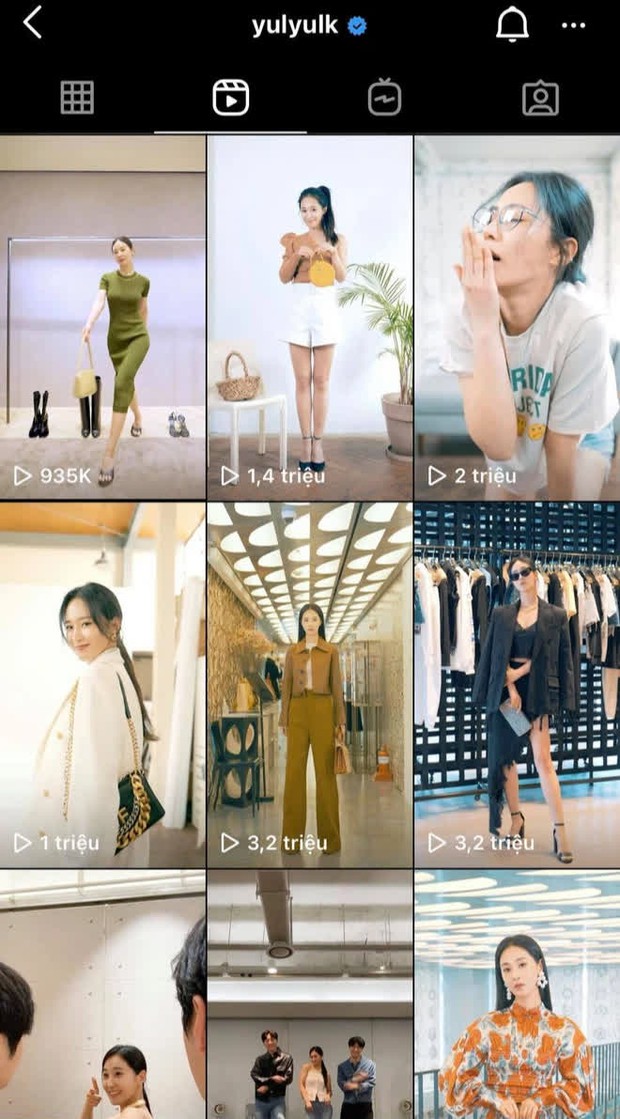620x1119 pixels.
Task: Play the reel with 1,4 triệu views
Action: coord(310,317)
